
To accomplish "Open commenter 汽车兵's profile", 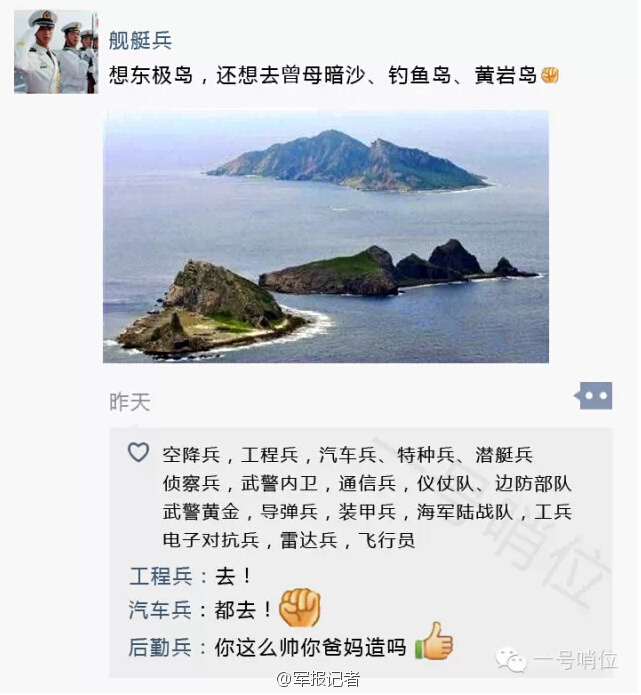I will coord(160,610).
